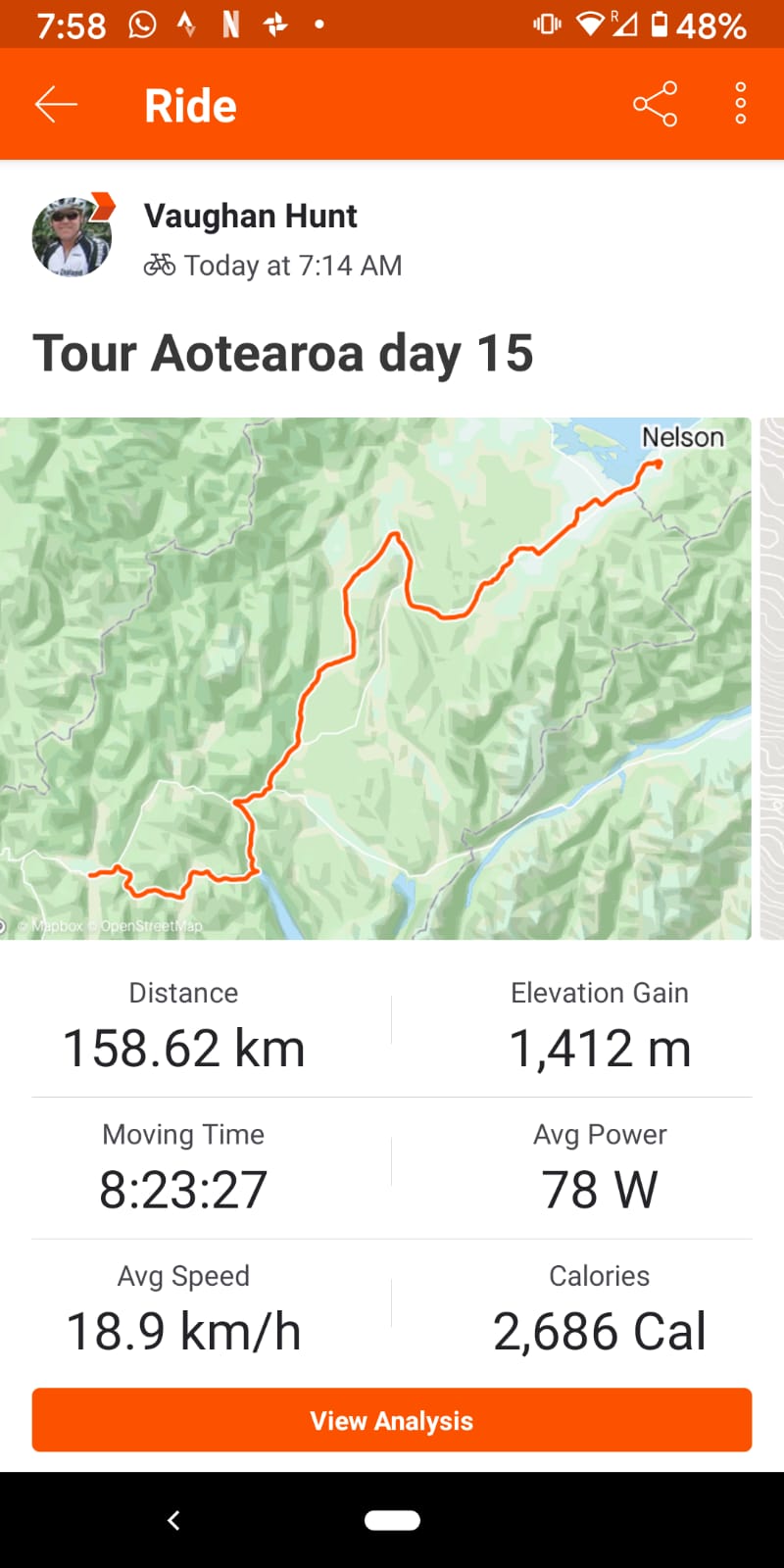The height and width of the screenshot is (1568, 784).
Task: Share this ride activity
Action: [x=655, y=104]
